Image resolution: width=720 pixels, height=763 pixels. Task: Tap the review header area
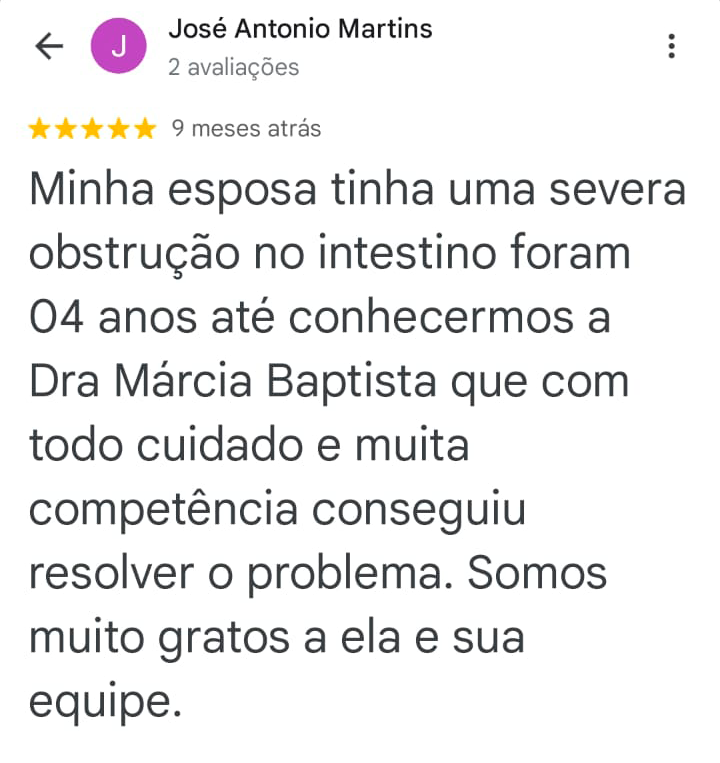(x=300, y=46)
